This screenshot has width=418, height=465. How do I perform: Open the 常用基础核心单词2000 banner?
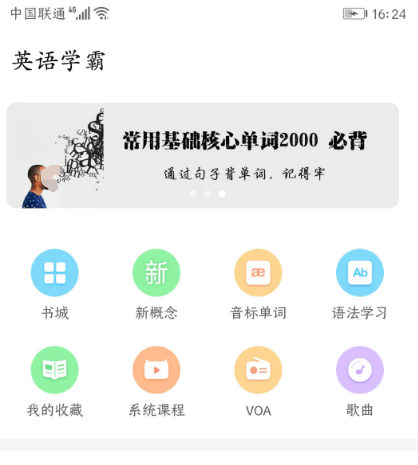coord(203,156)
